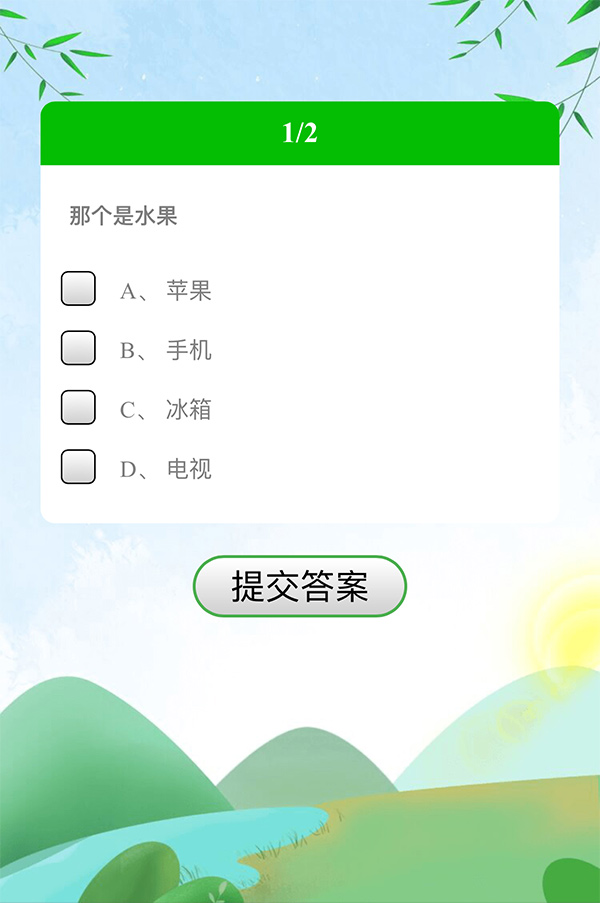
Task: Check the box for A、苹果
Action: (x=78, y=289)
